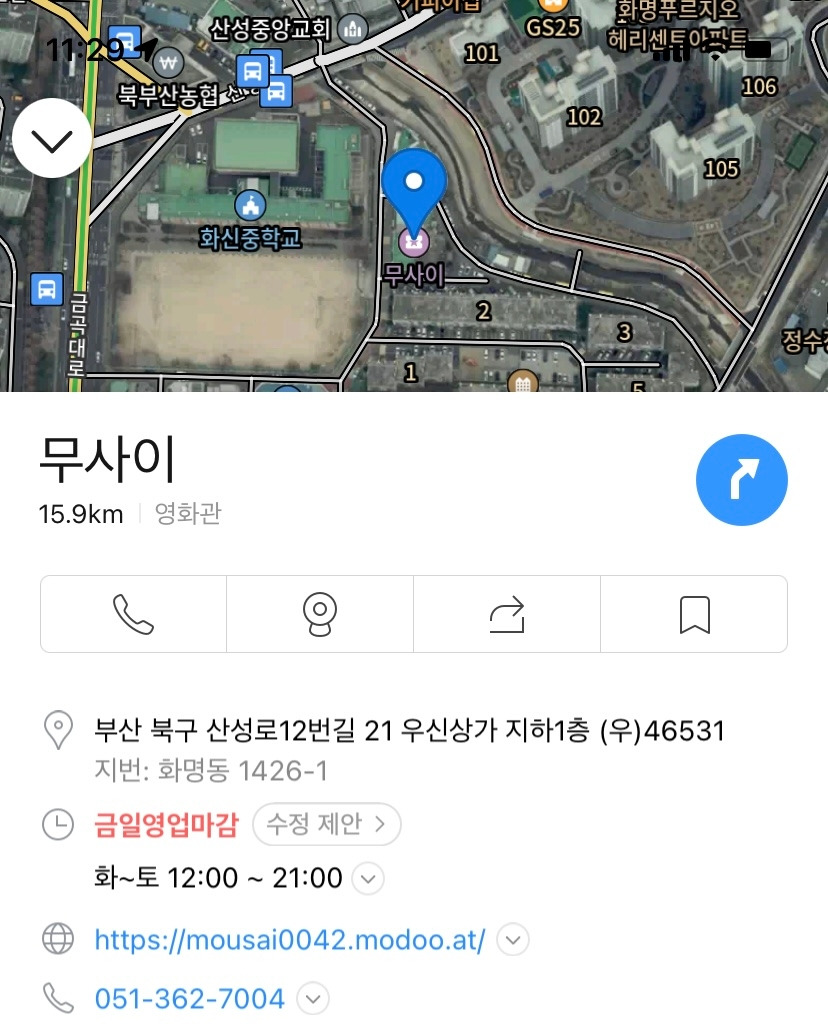The height and width of the screenshot is (1030, 828).
Task: Bookmark 무사이 to favorites
Action: [694, 614]
